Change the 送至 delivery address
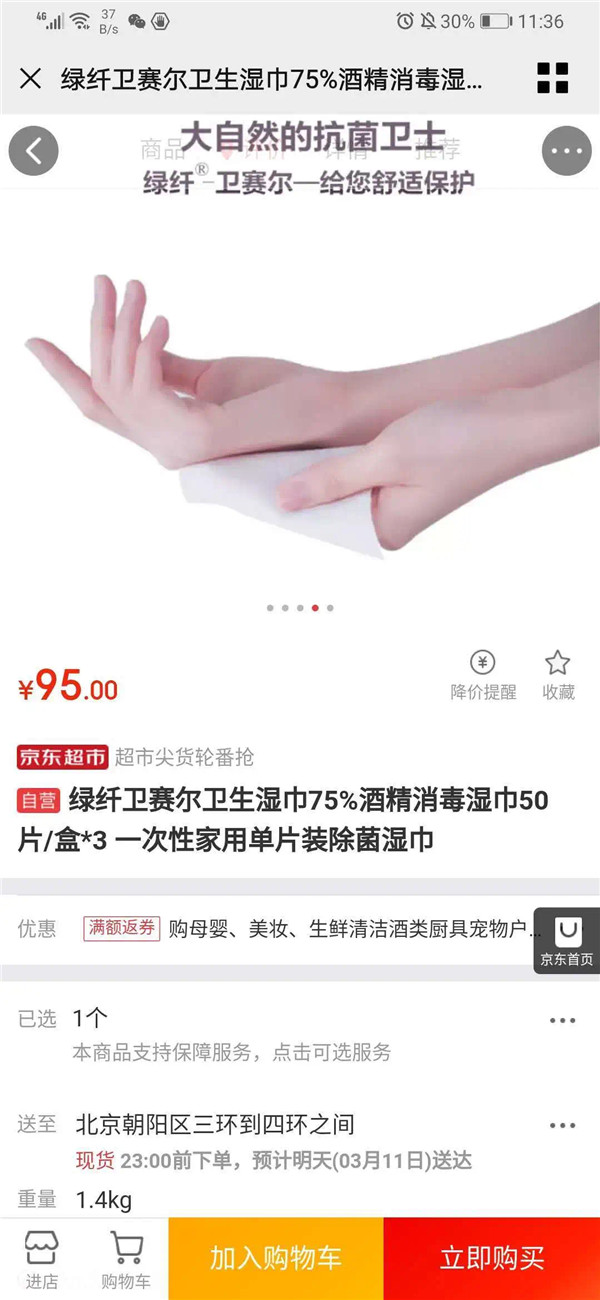This screenshot has width=600, height=1300. [x=300, y=1125]
